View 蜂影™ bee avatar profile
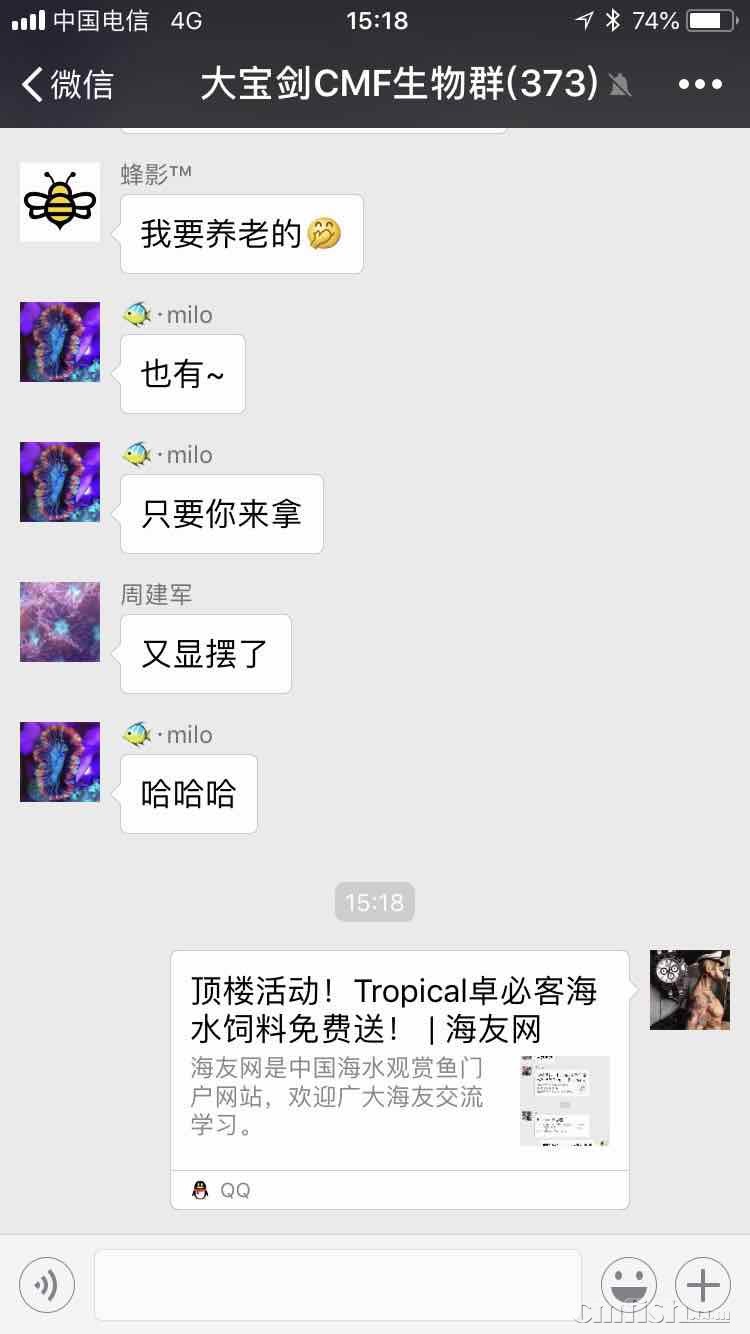Viewport: 750px width, 1334px height. [x=60, y=202]
